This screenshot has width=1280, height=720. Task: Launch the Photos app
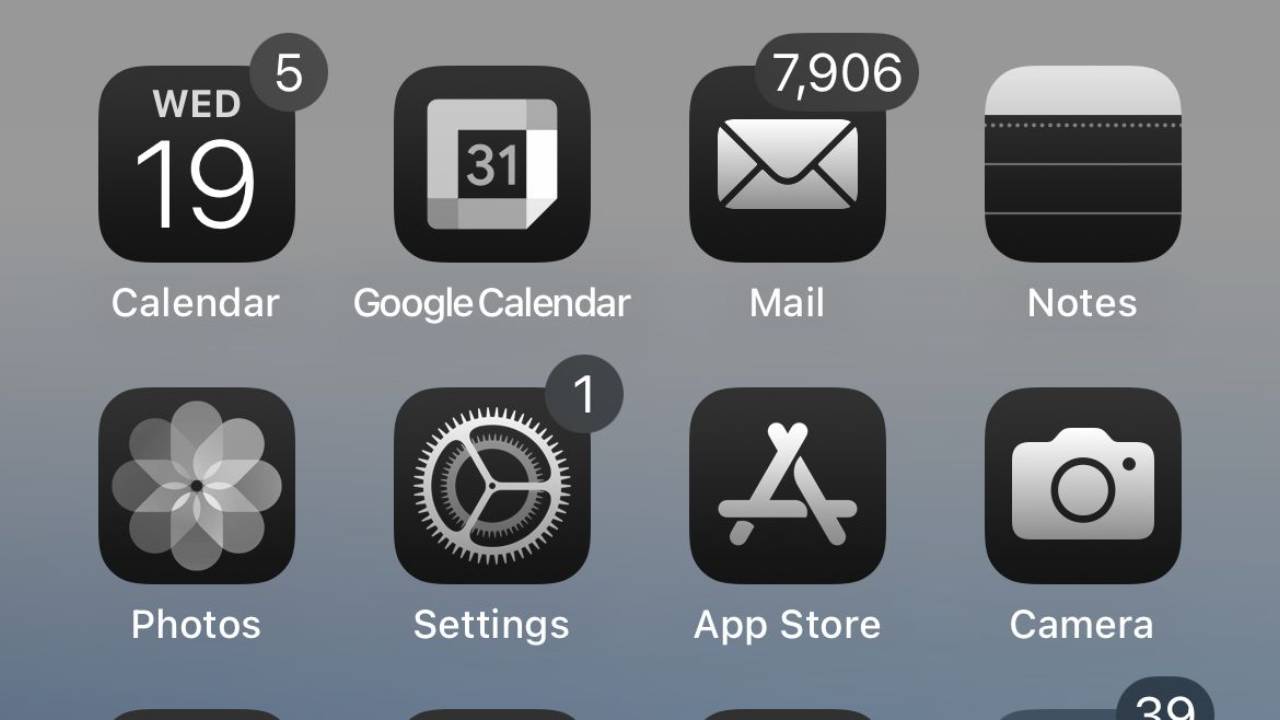196,486
